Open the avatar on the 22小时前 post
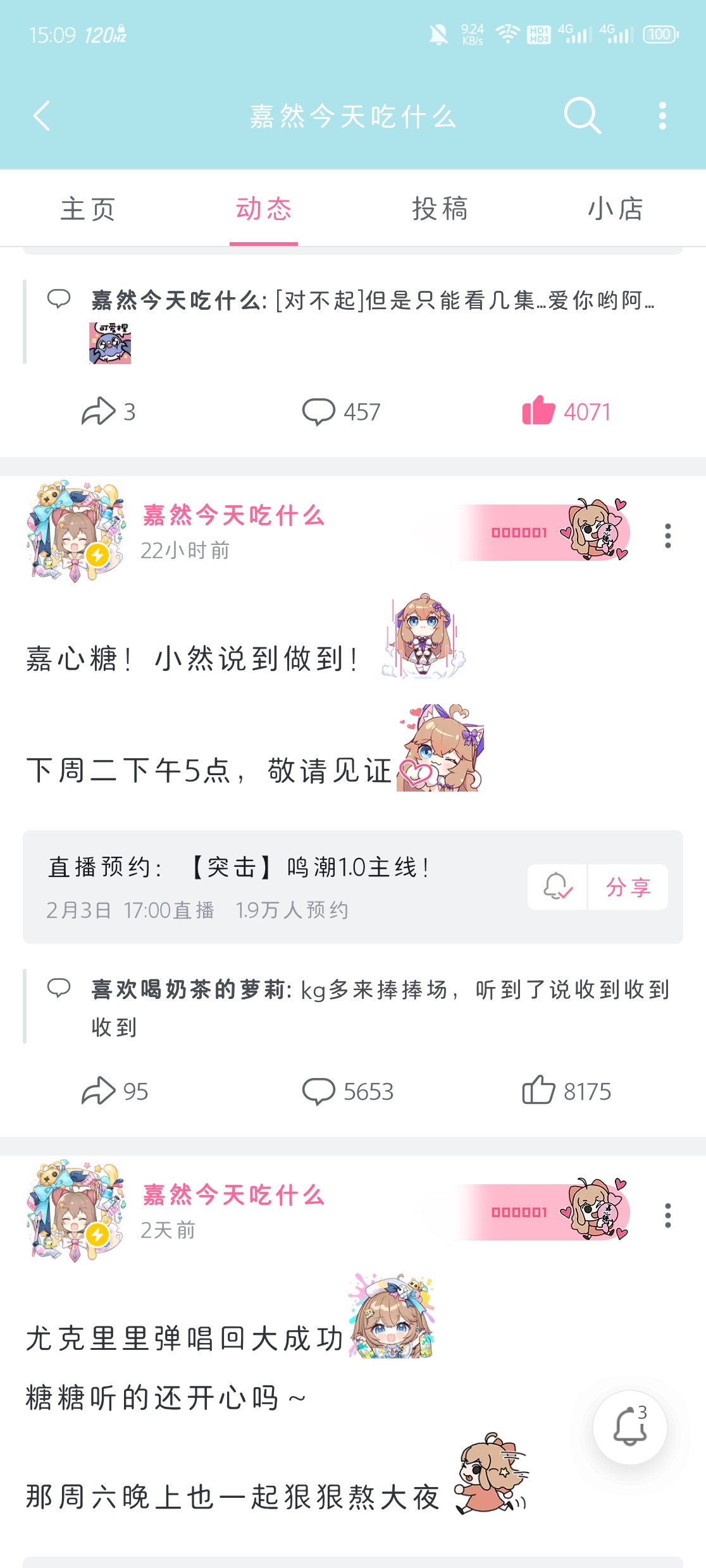Image resolution: width=706 pixels, height=1568 pixels. (76, 531)
